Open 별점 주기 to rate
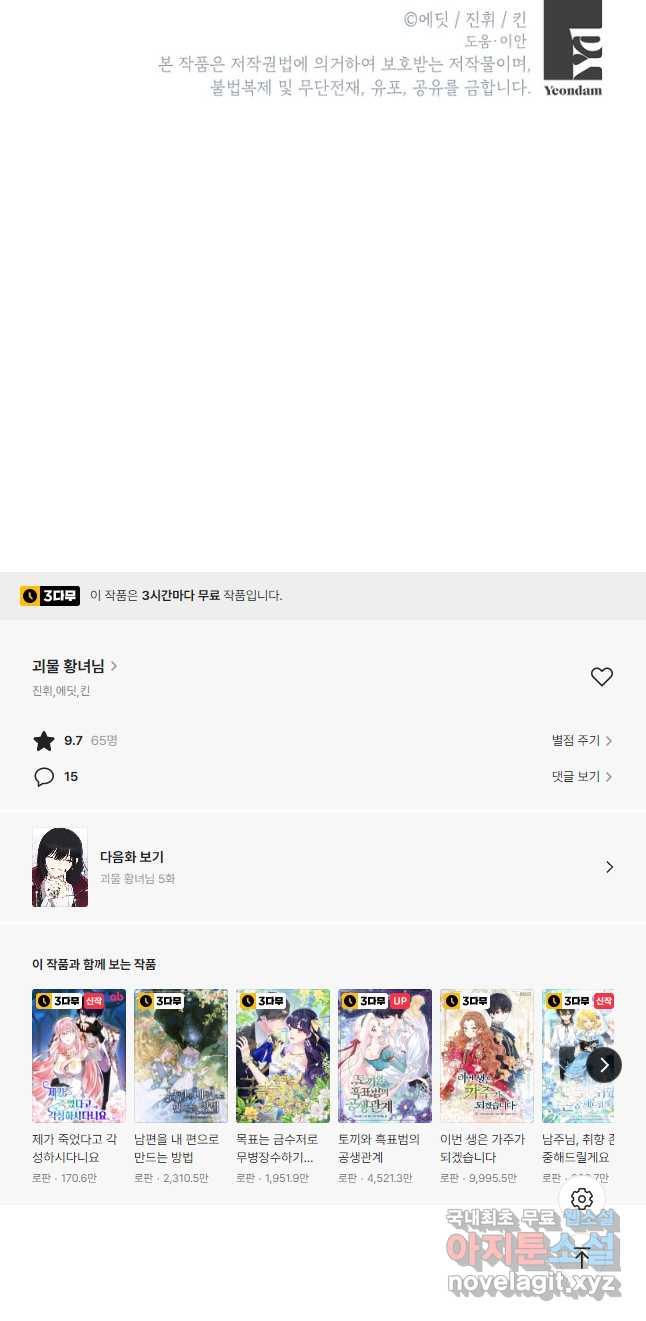646x1321 pixels. tap(581, 741)
